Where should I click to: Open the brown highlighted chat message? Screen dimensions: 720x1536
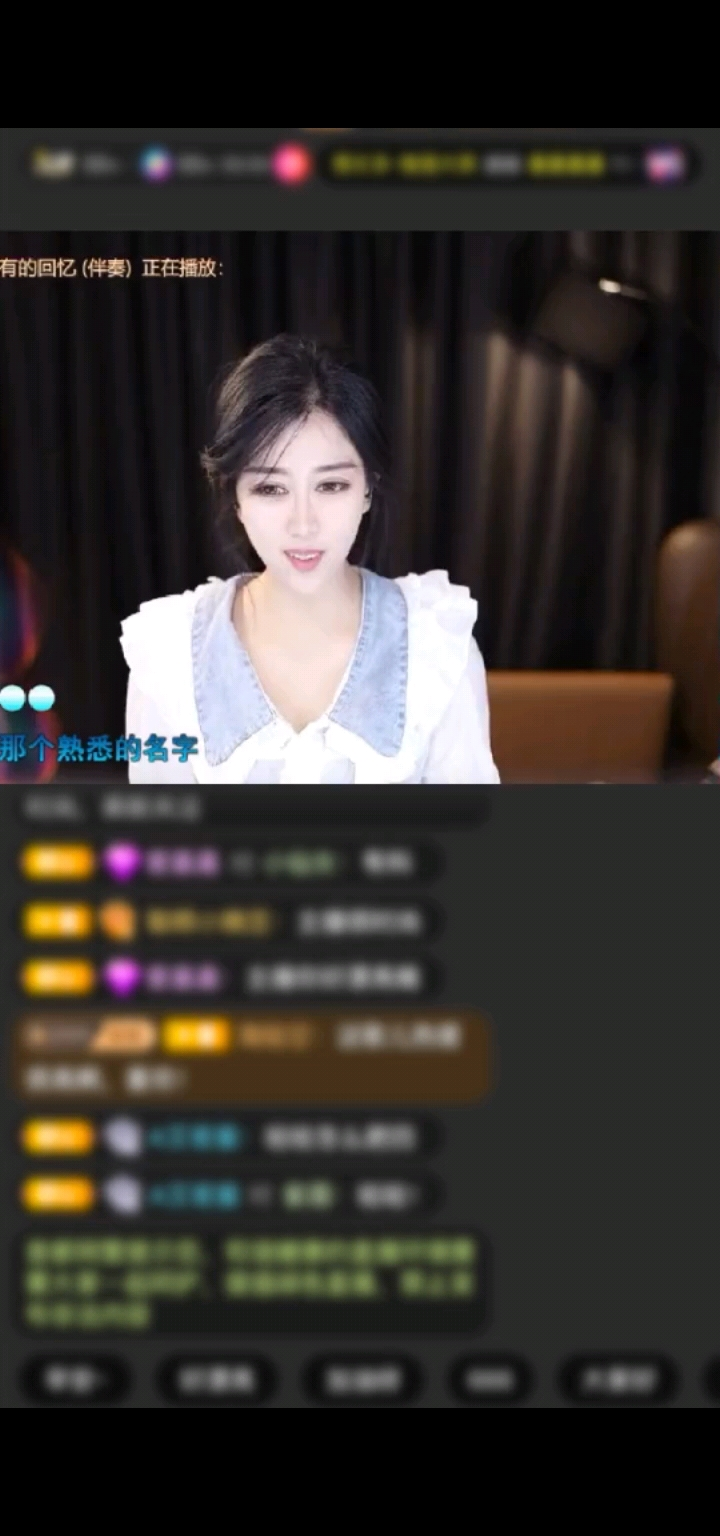click(x=250, y=1056)
